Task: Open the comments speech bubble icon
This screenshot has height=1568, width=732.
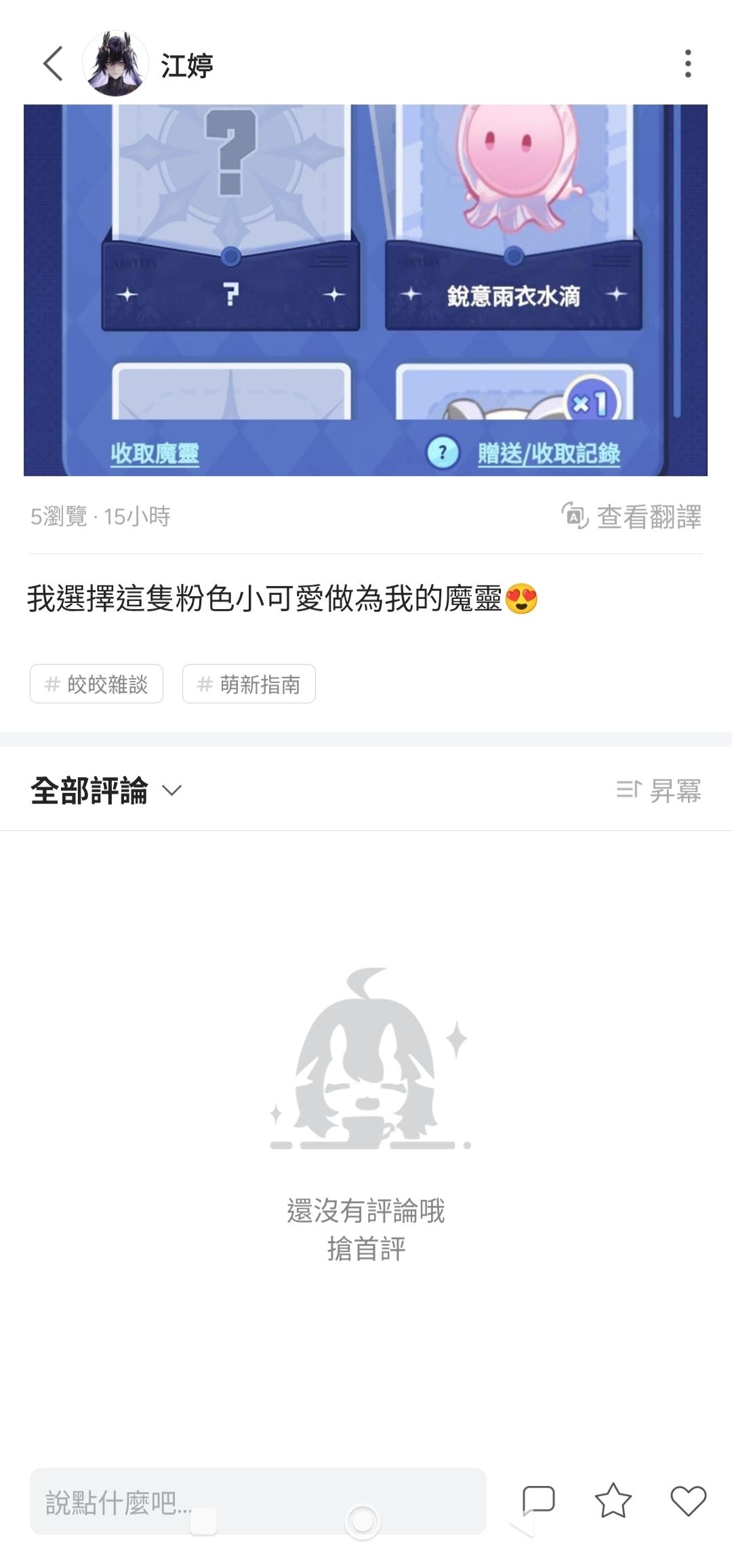Action: tap(539, 1500)
